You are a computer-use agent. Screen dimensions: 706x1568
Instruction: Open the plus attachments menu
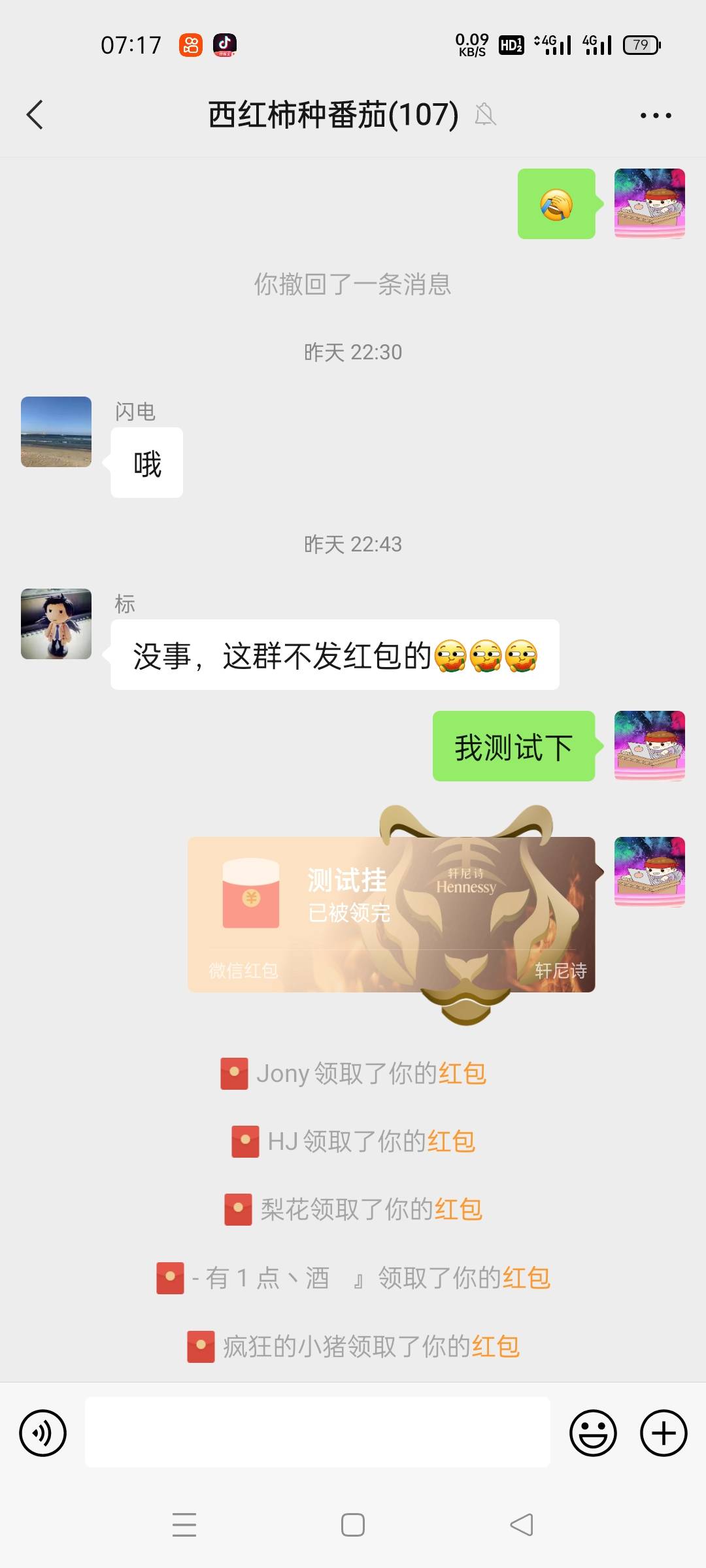663,1433
